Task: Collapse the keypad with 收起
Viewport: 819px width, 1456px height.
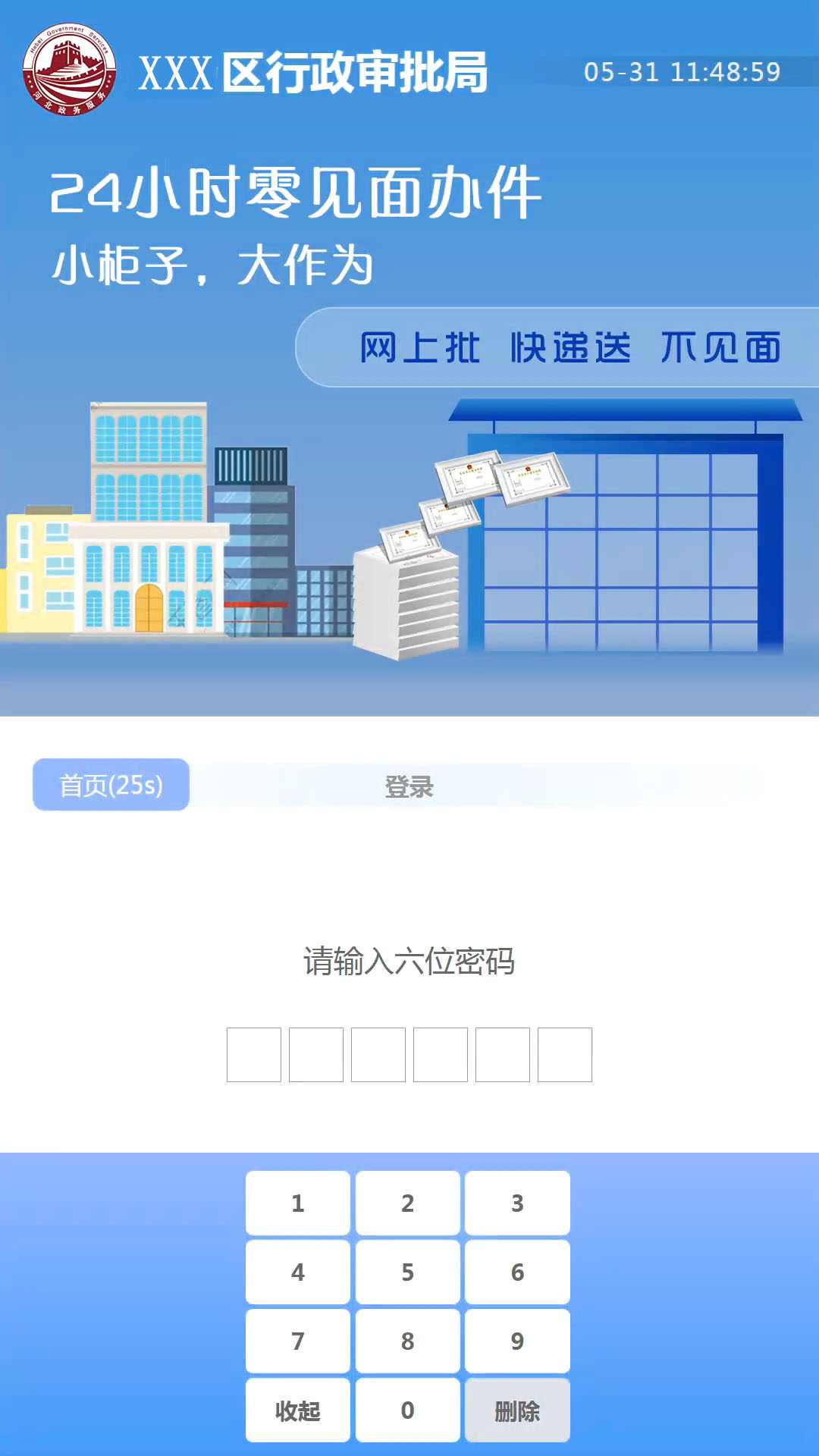Action: point(298,1410)
